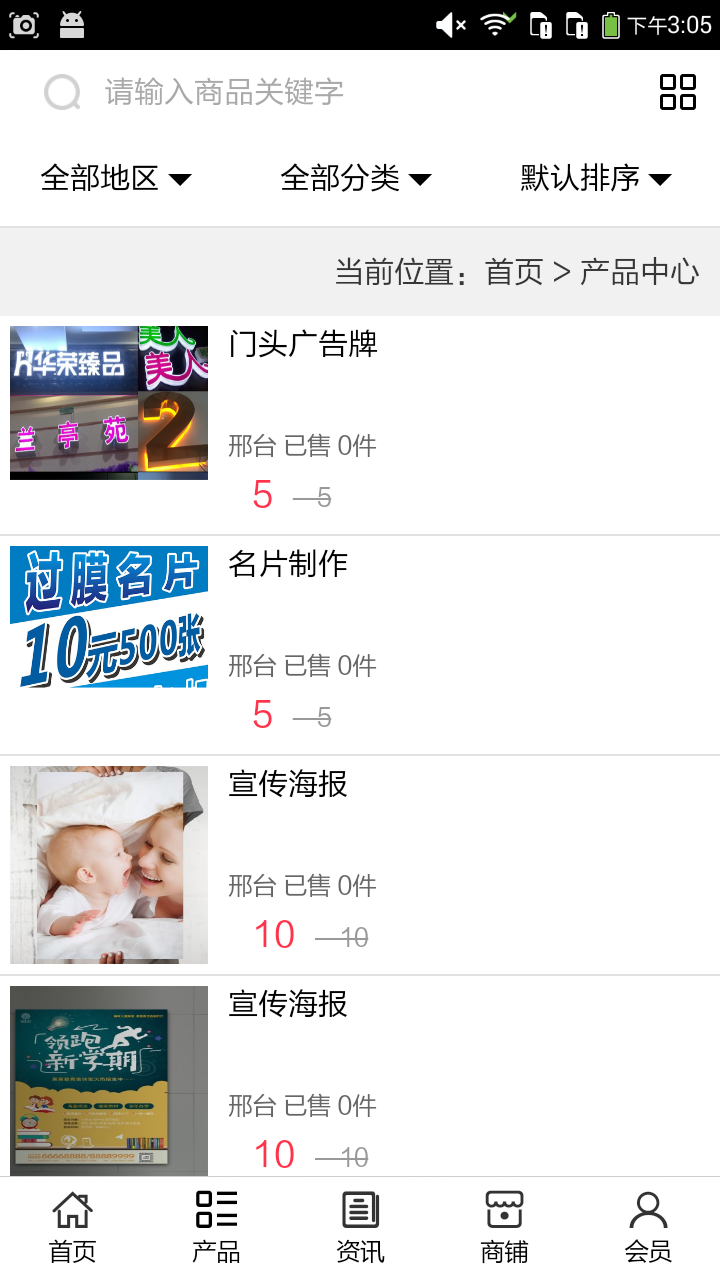Open the 宣传海报 product with the baby photo
The image size is (720, 1280).
coord(360,865)
